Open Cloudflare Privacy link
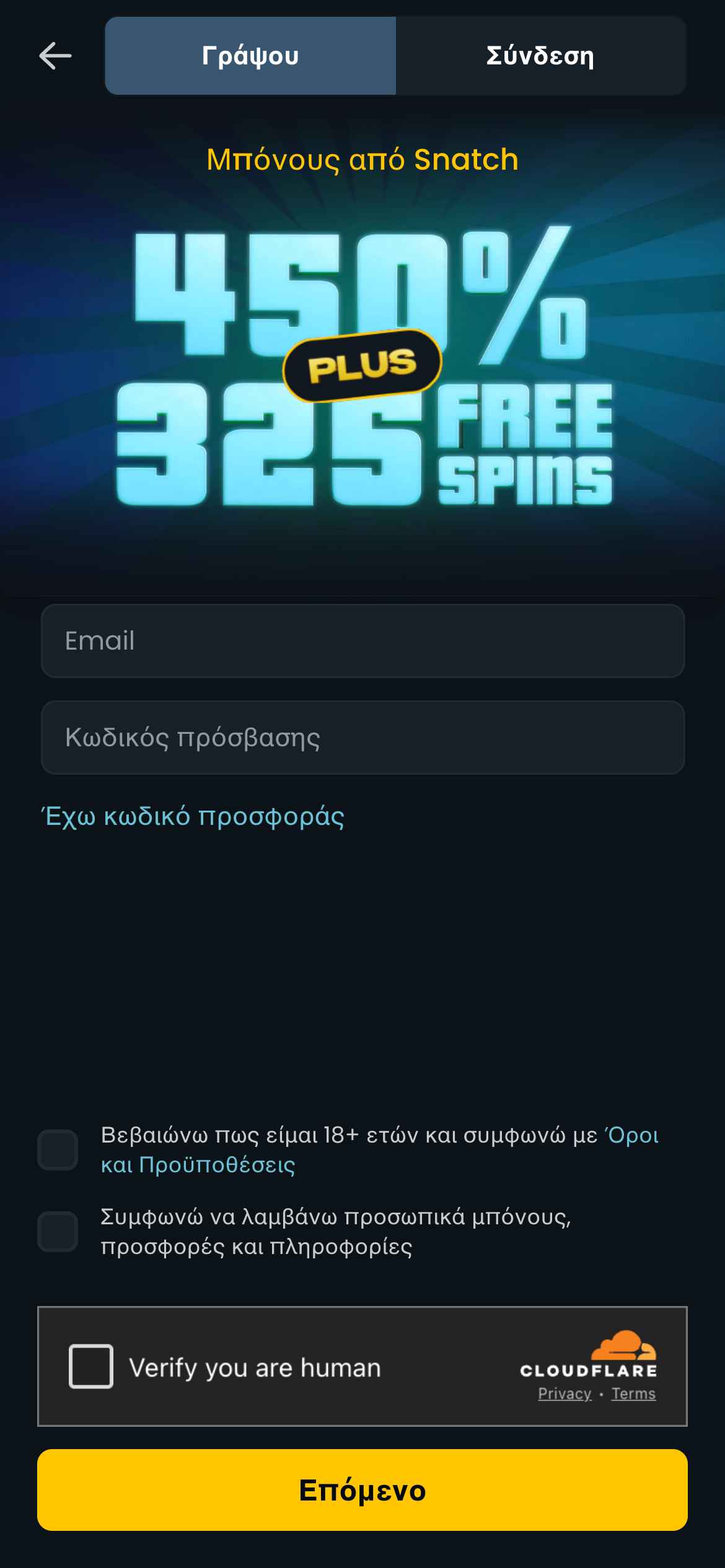This screenshot has width=725, height=1568. tap(564, 1393)
